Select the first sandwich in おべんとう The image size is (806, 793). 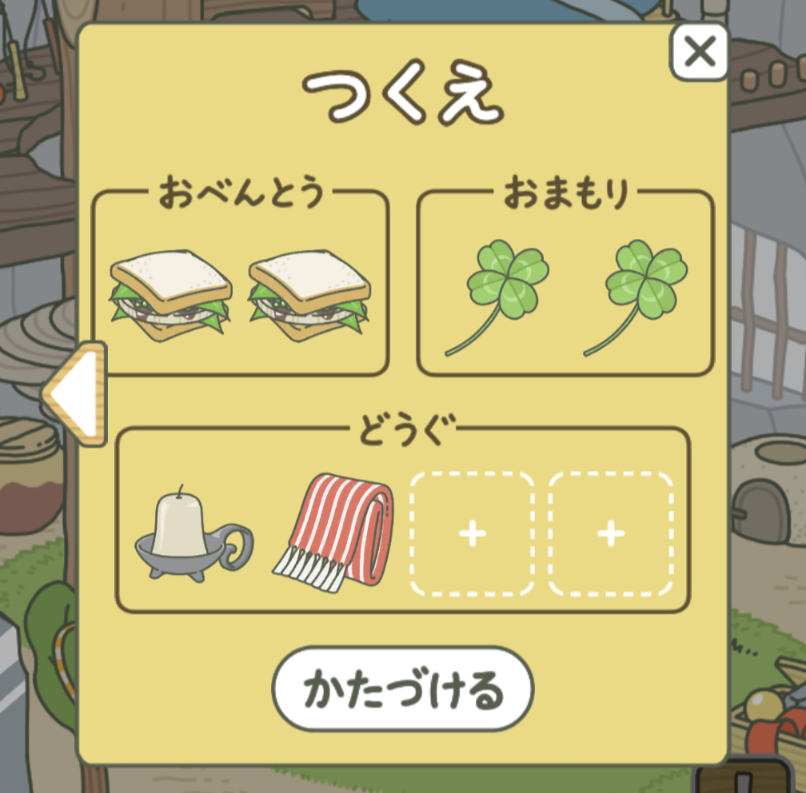[171, 295]
